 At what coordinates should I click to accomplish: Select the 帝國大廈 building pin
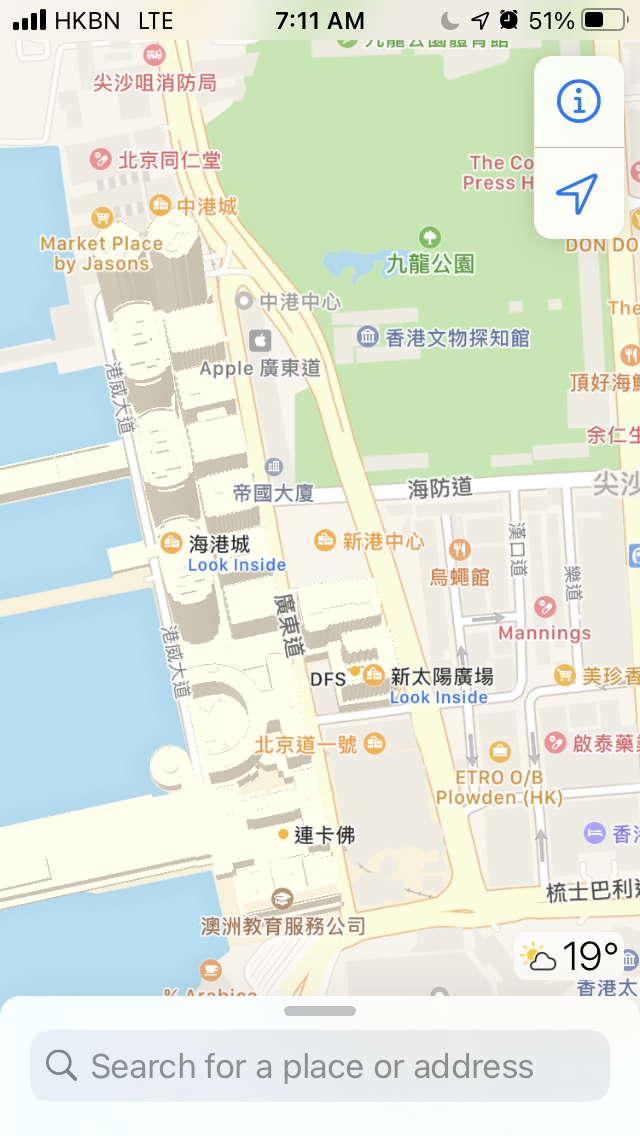(273, 466)
